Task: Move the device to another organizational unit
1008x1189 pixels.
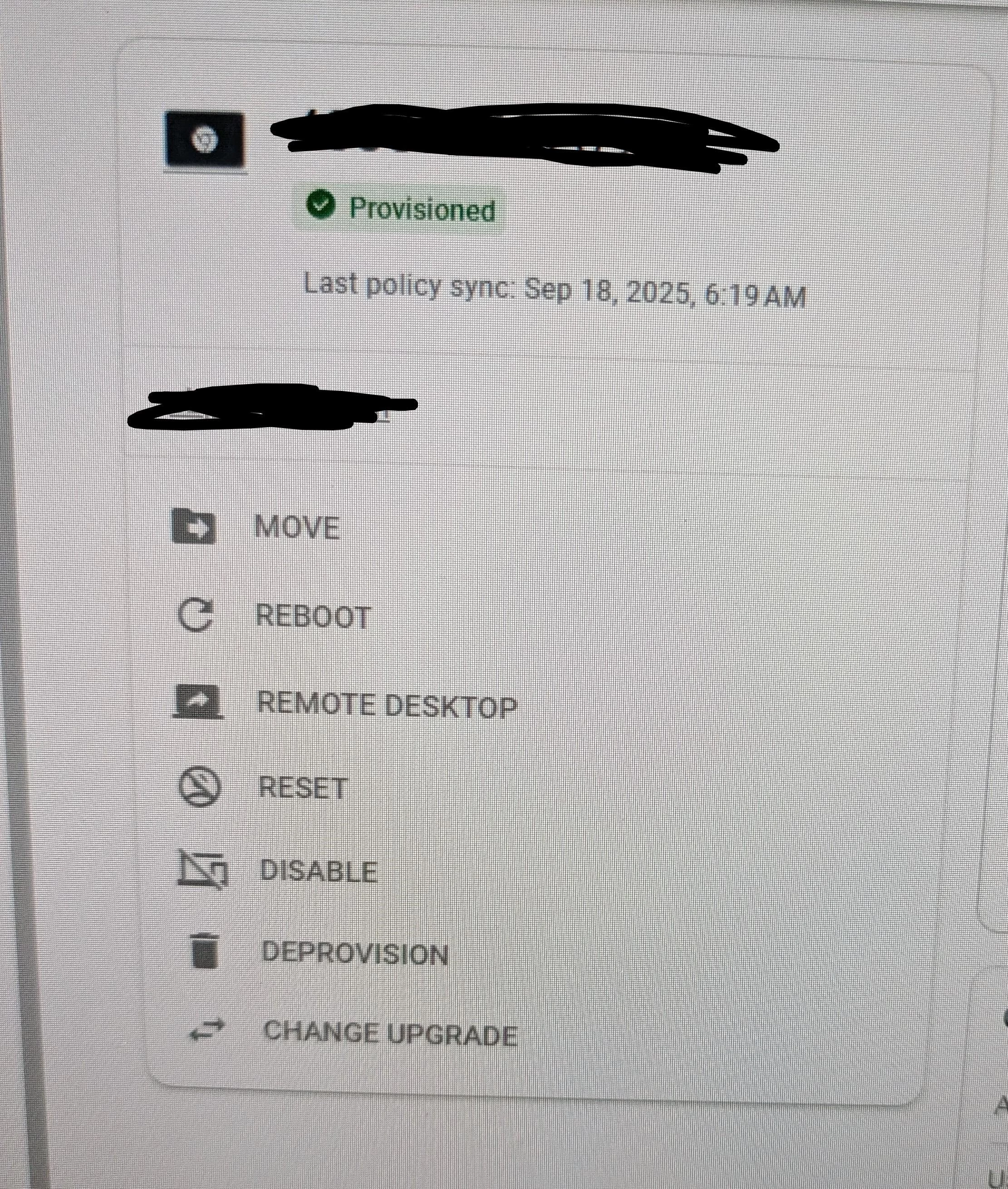Action: coord(296,527)
